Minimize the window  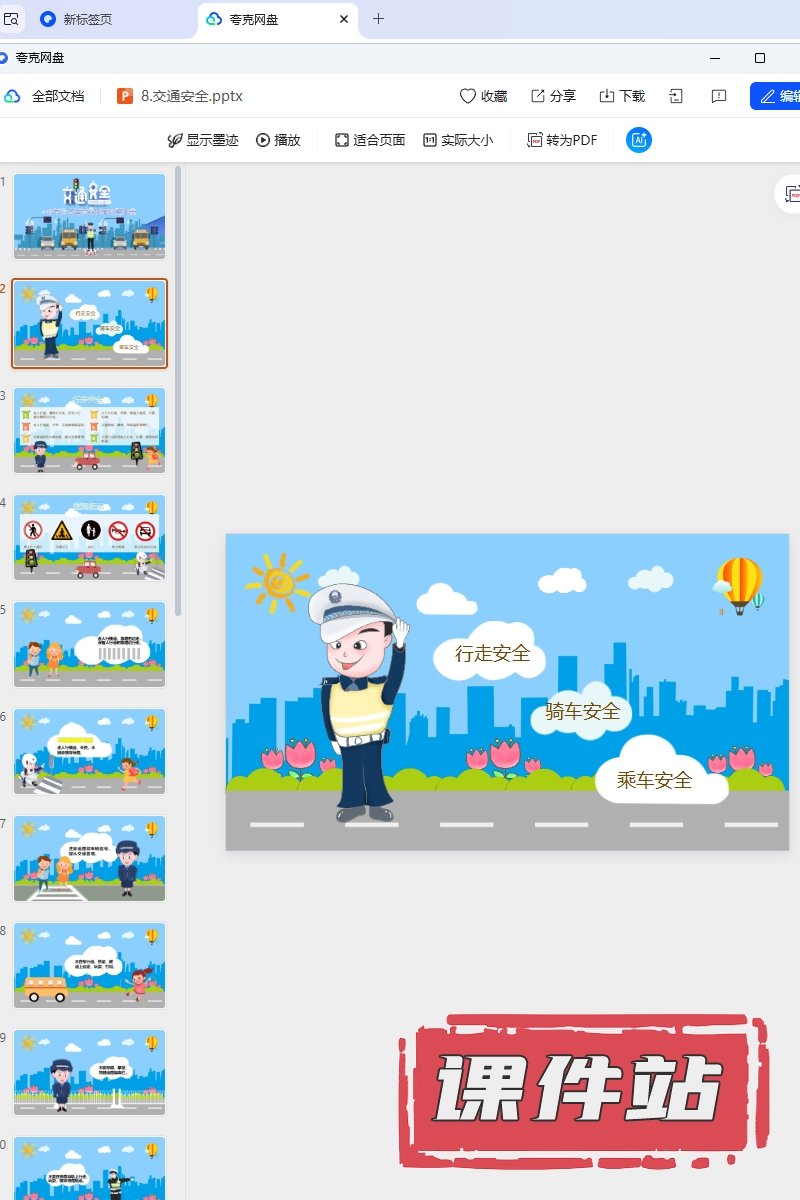point(716,58)
